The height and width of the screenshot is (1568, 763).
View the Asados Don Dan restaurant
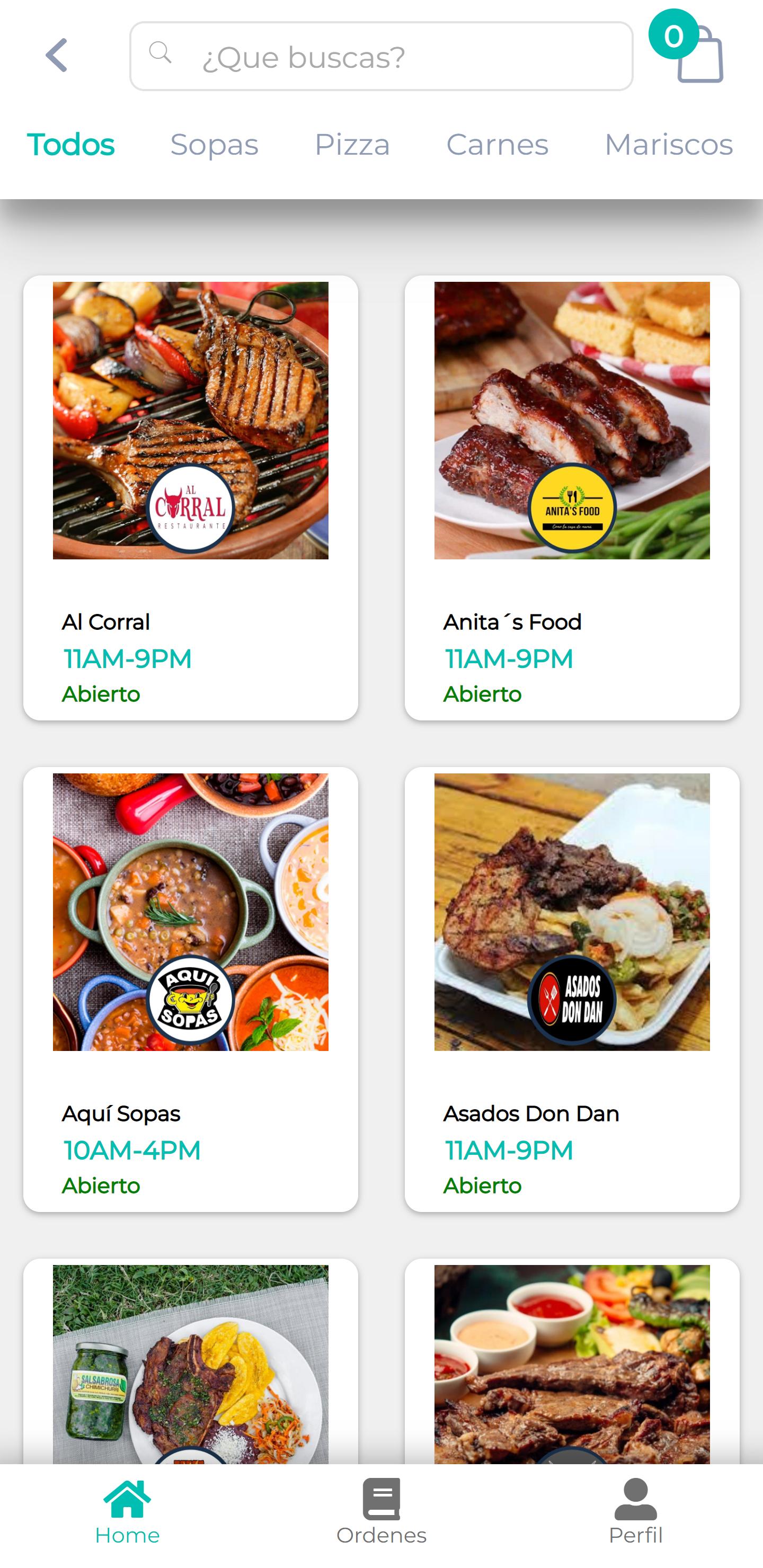pyautogui.click(x=572, y=988)
